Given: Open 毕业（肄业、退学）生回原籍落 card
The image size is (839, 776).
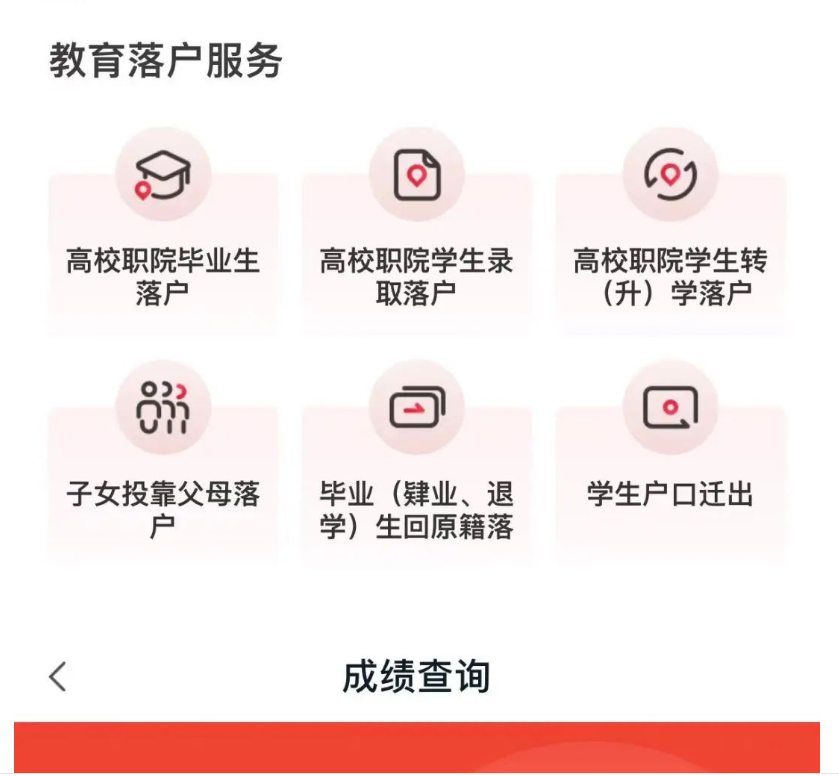Looking at the screenshot, I should (417, 480).
